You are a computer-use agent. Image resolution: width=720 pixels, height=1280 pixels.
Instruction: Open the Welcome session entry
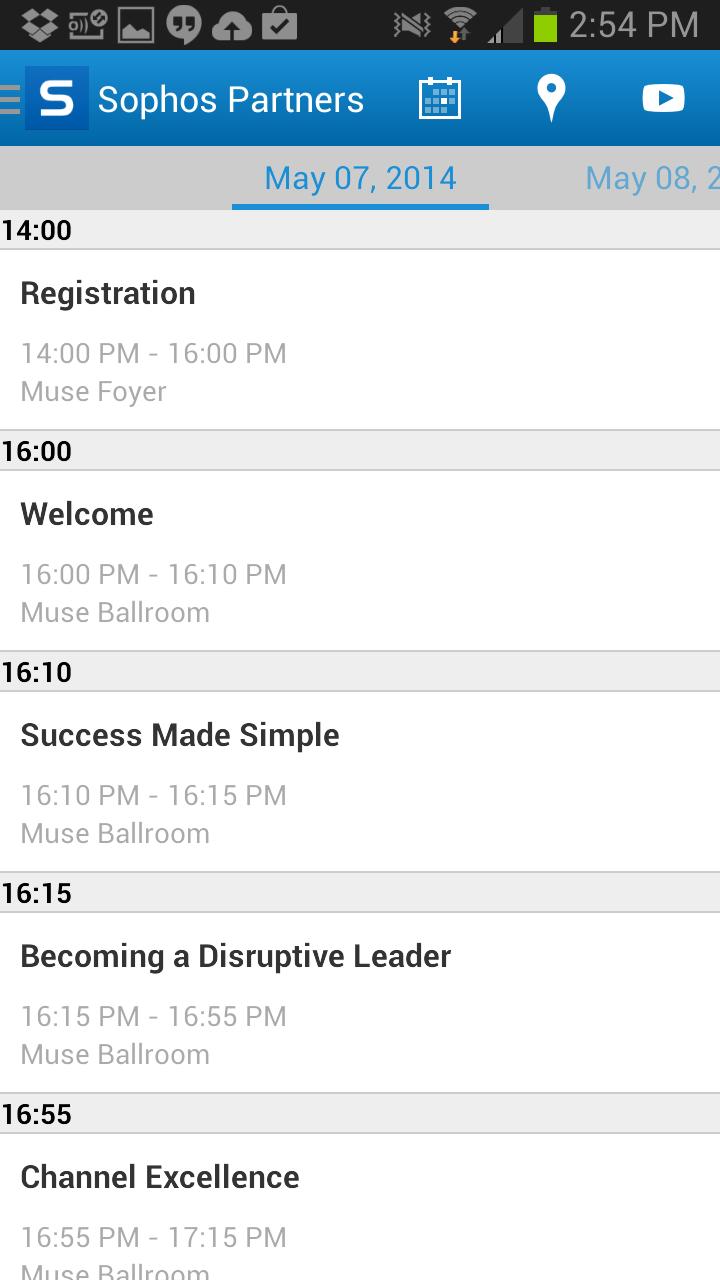(360, 561)
